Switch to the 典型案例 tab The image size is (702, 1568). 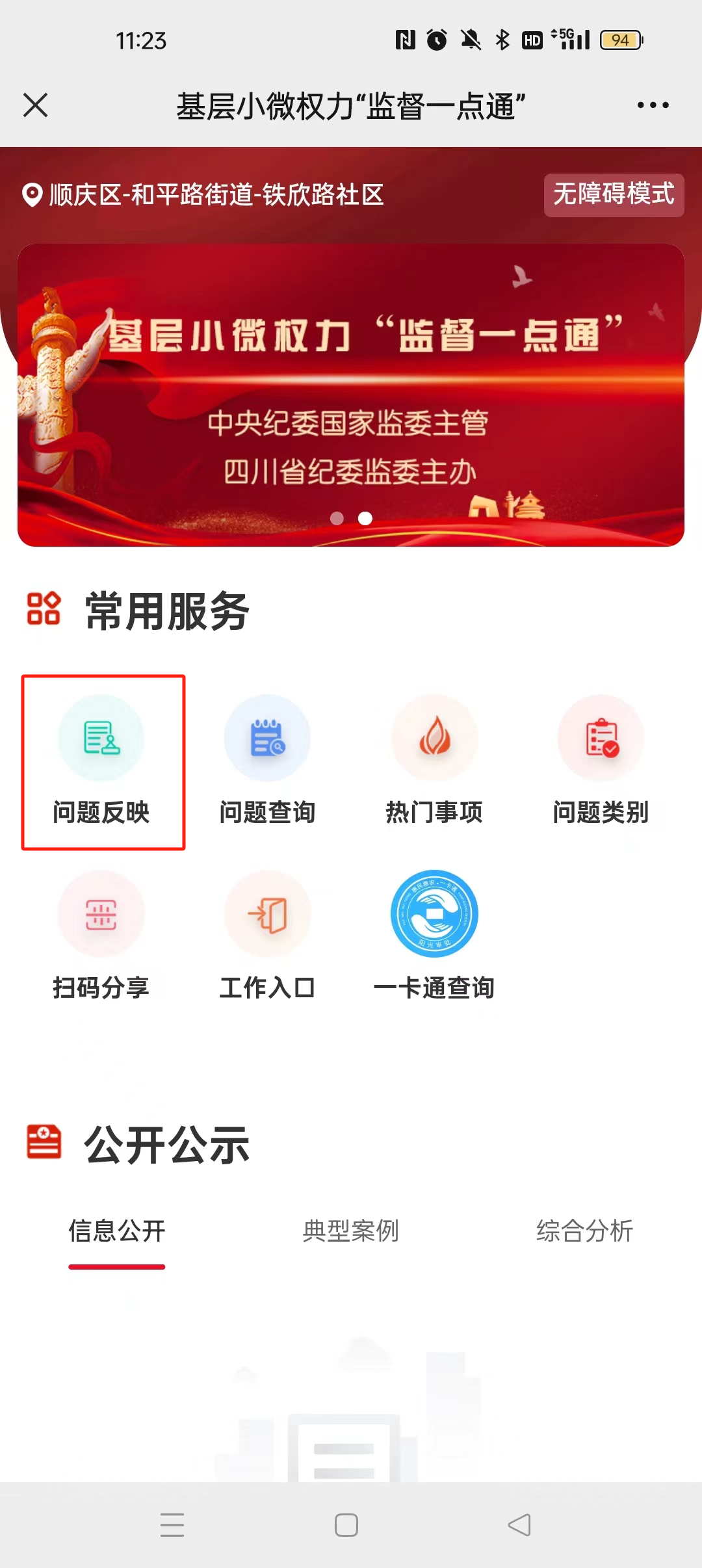click(351, 1231)
